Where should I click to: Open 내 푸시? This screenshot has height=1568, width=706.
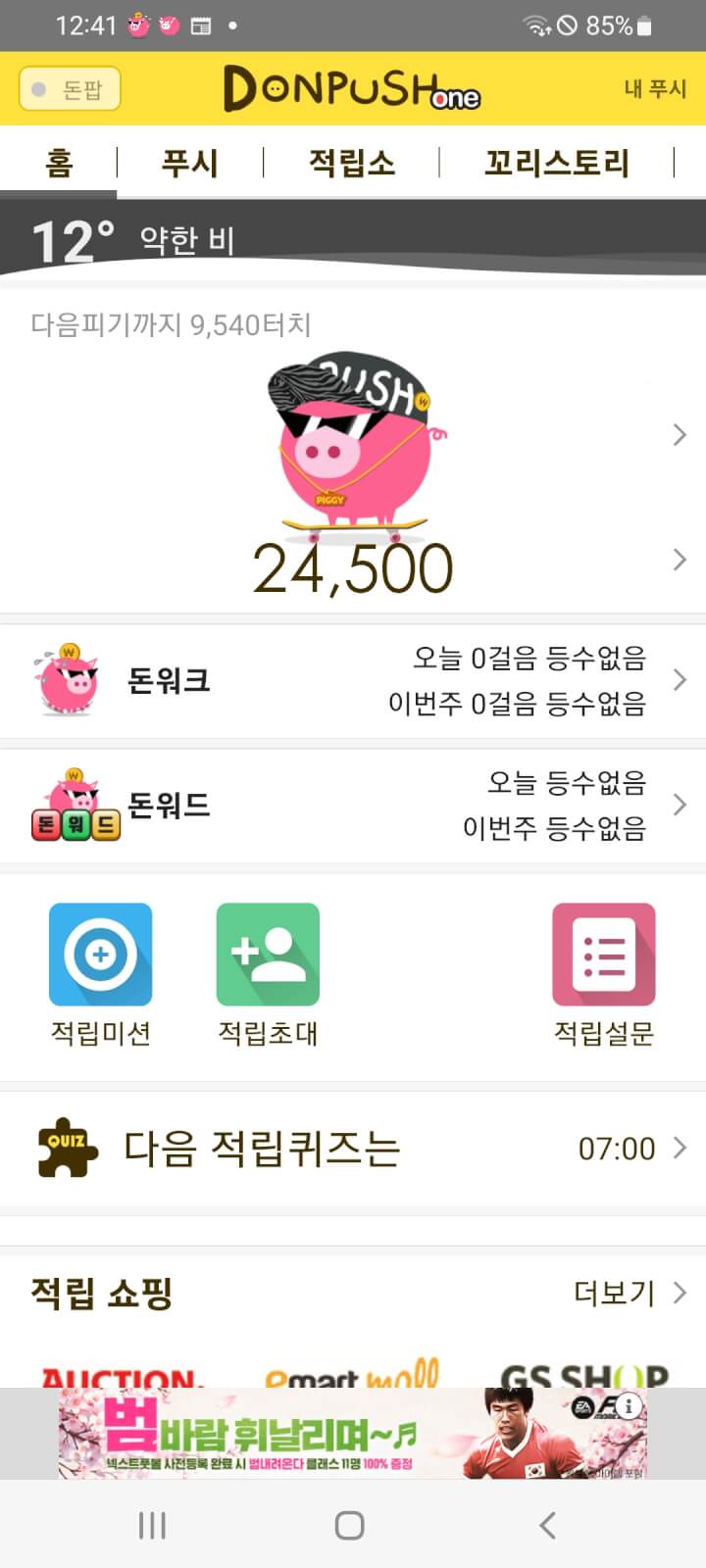654,89
